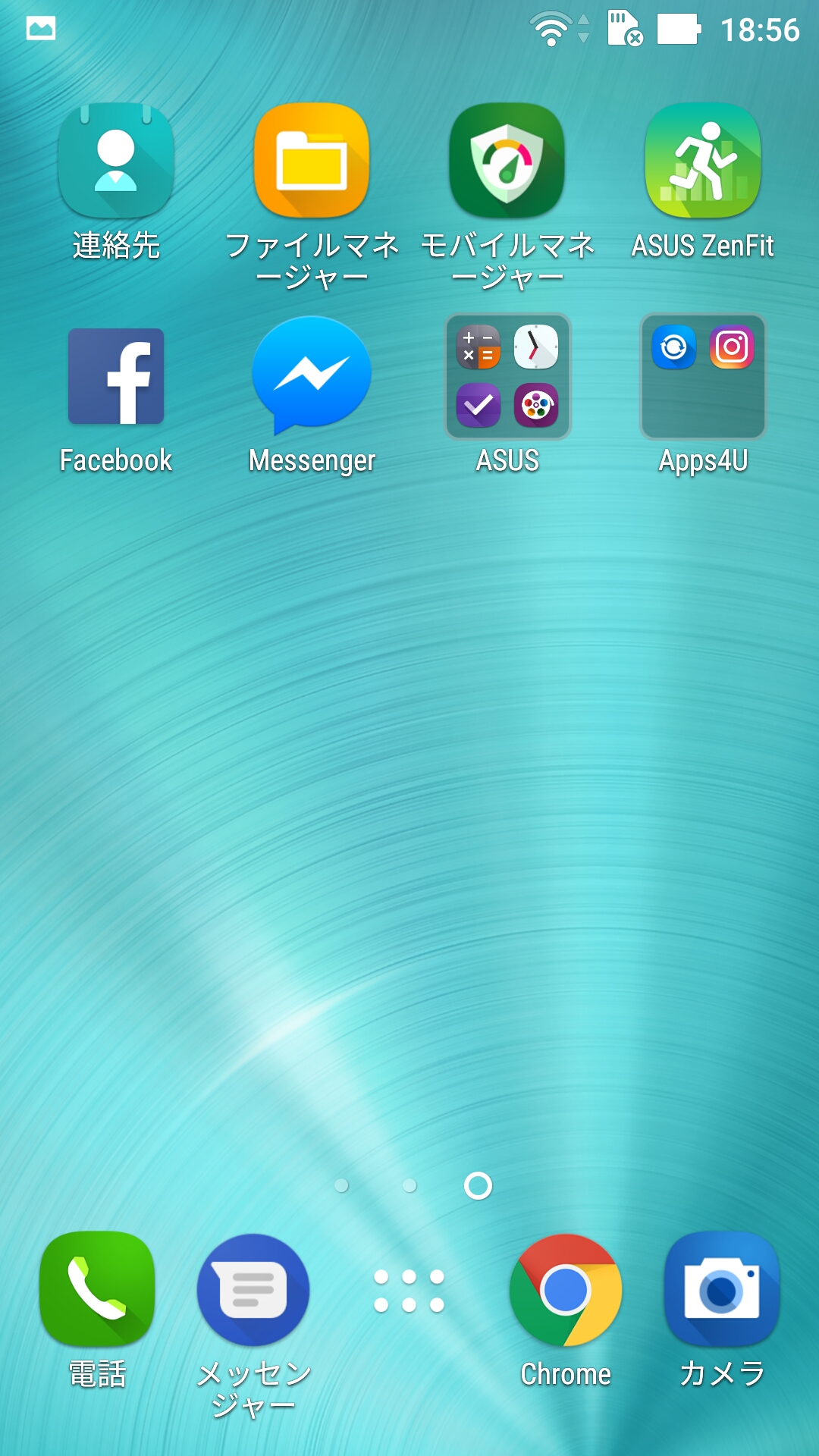Jump to the second home page dot
The width and height of the screenshot is (819, 1456).
pos(409,1185)
